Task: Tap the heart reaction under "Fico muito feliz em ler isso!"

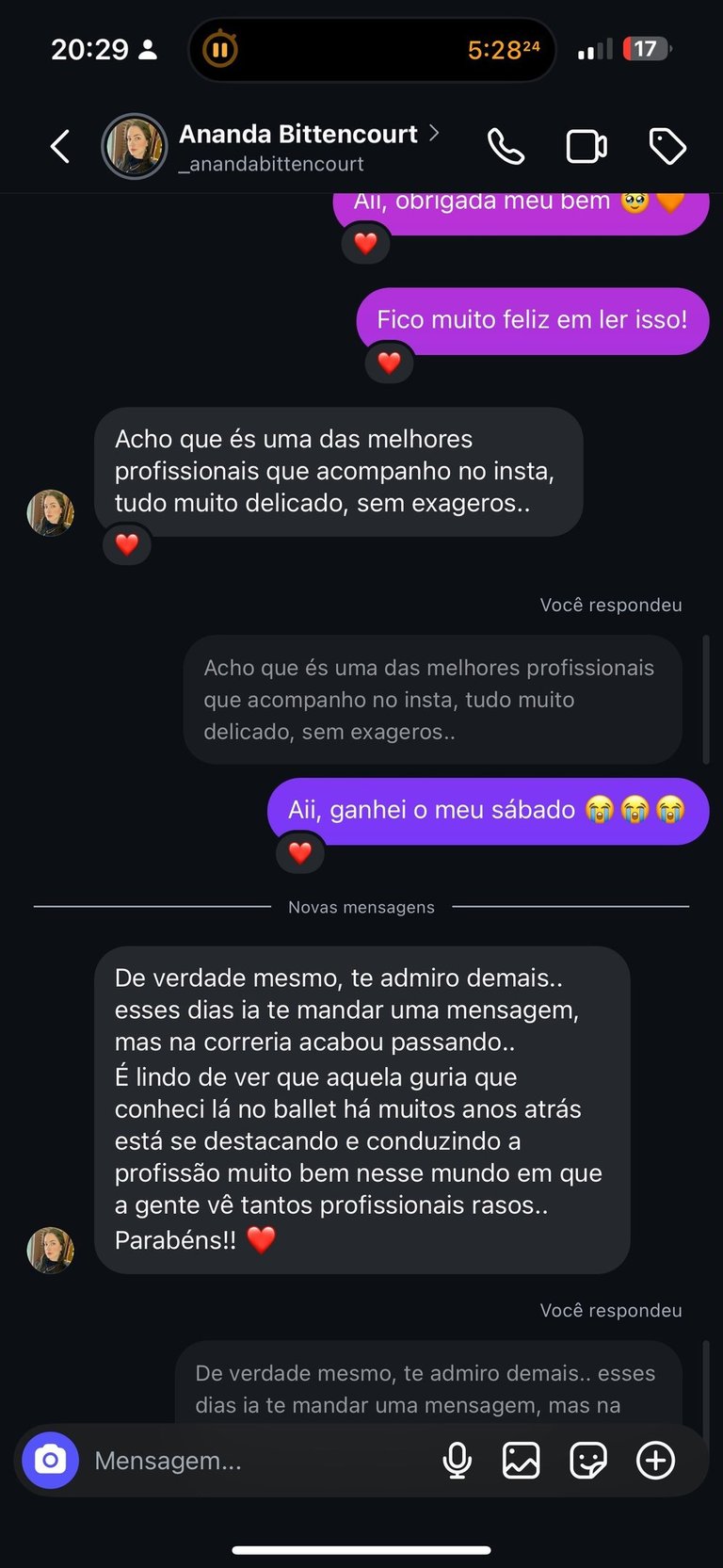Action: [390, 363]
